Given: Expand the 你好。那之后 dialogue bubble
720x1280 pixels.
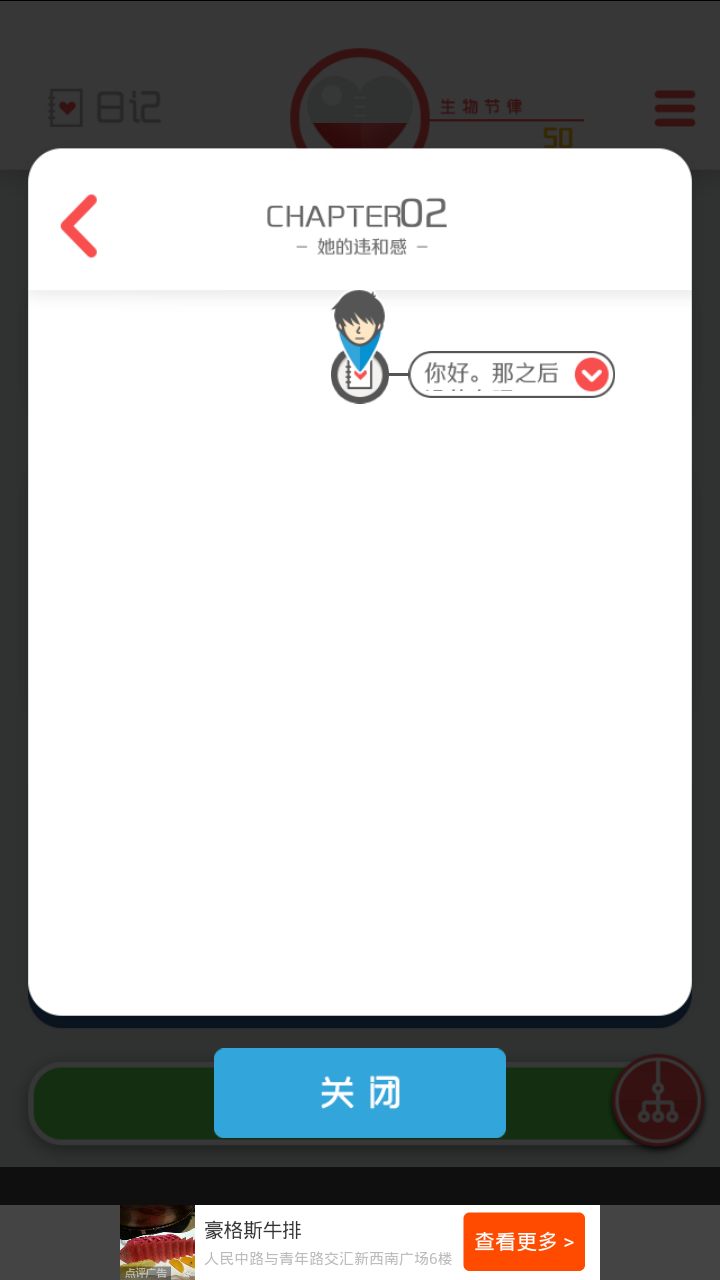Looking at the screenshot, I should (591, 375).
